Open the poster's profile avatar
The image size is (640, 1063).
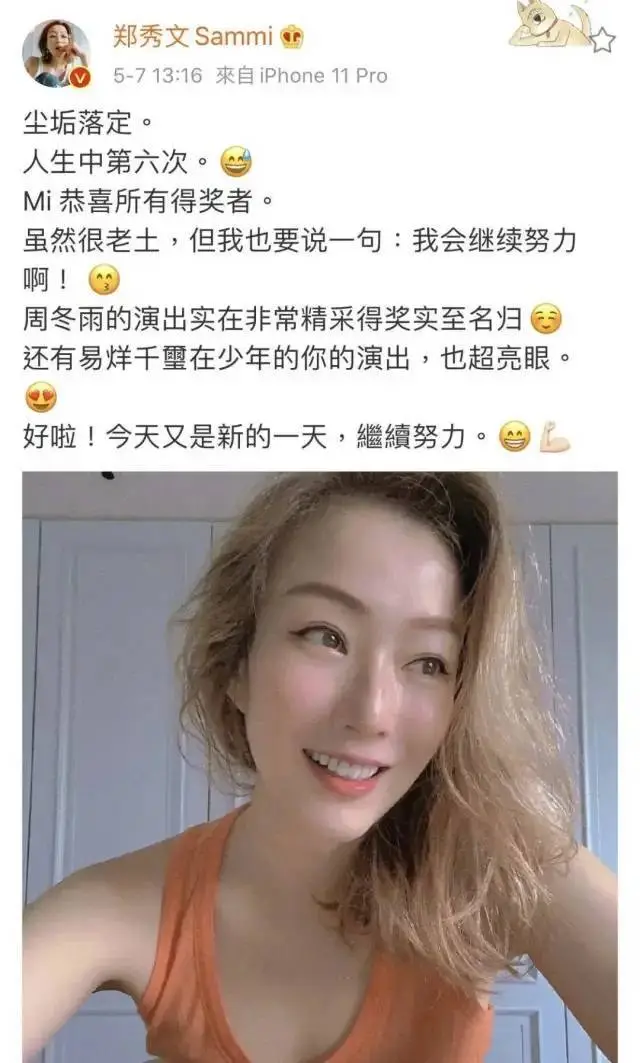tap(56, 54)
